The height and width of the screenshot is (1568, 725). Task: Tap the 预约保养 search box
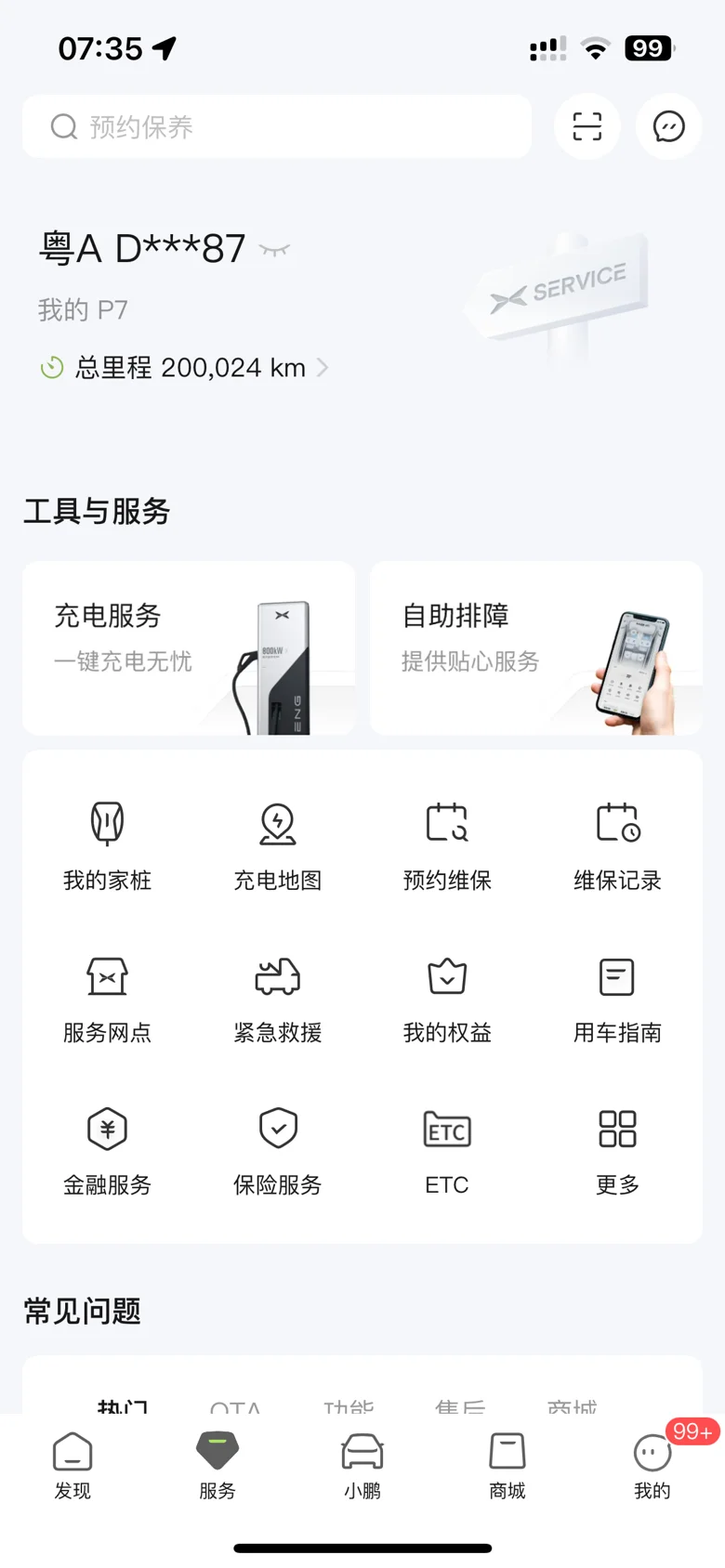point(277,126)
